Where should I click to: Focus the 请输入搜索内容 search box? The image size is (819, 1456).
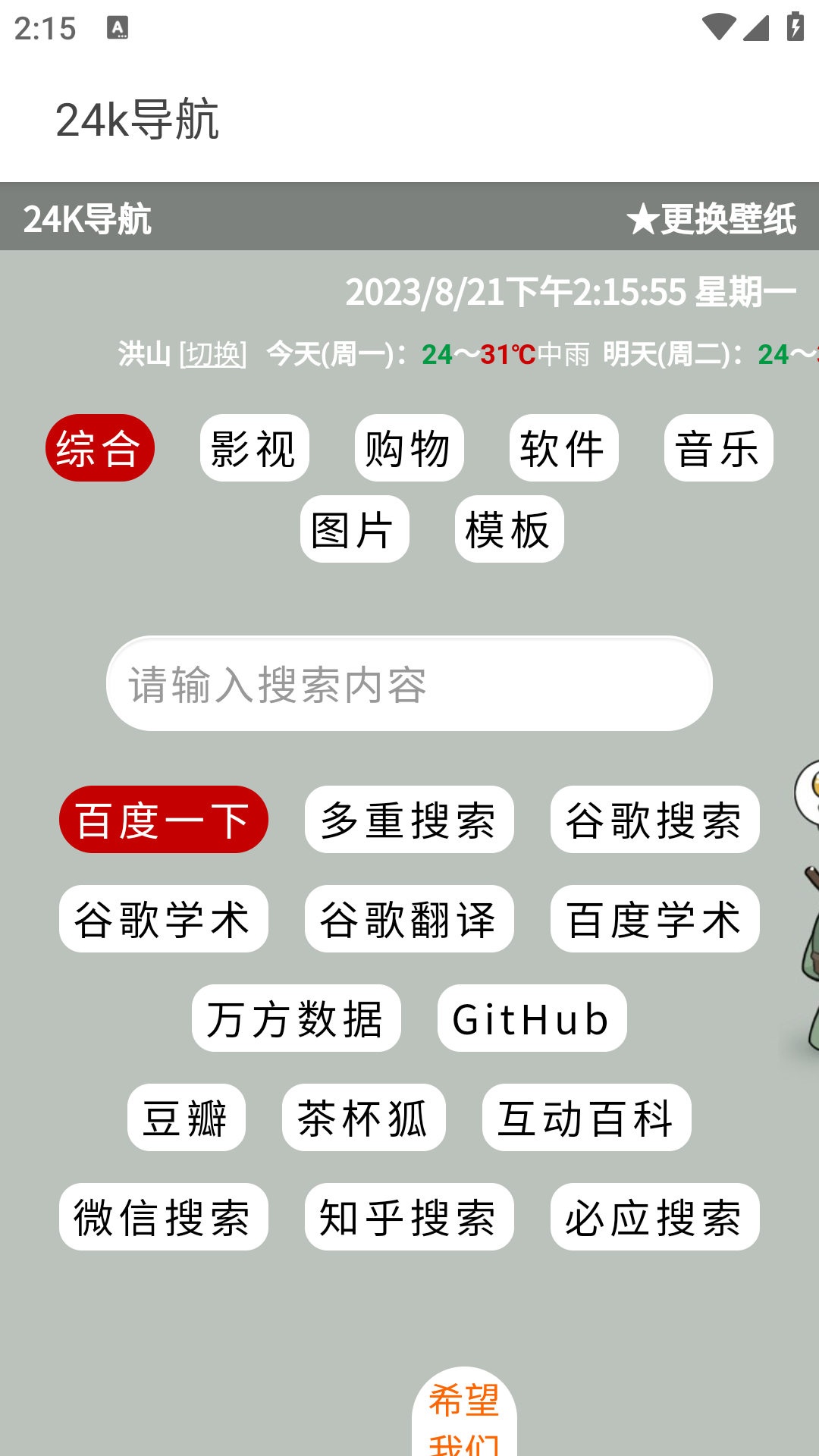(x=409, y=684)
